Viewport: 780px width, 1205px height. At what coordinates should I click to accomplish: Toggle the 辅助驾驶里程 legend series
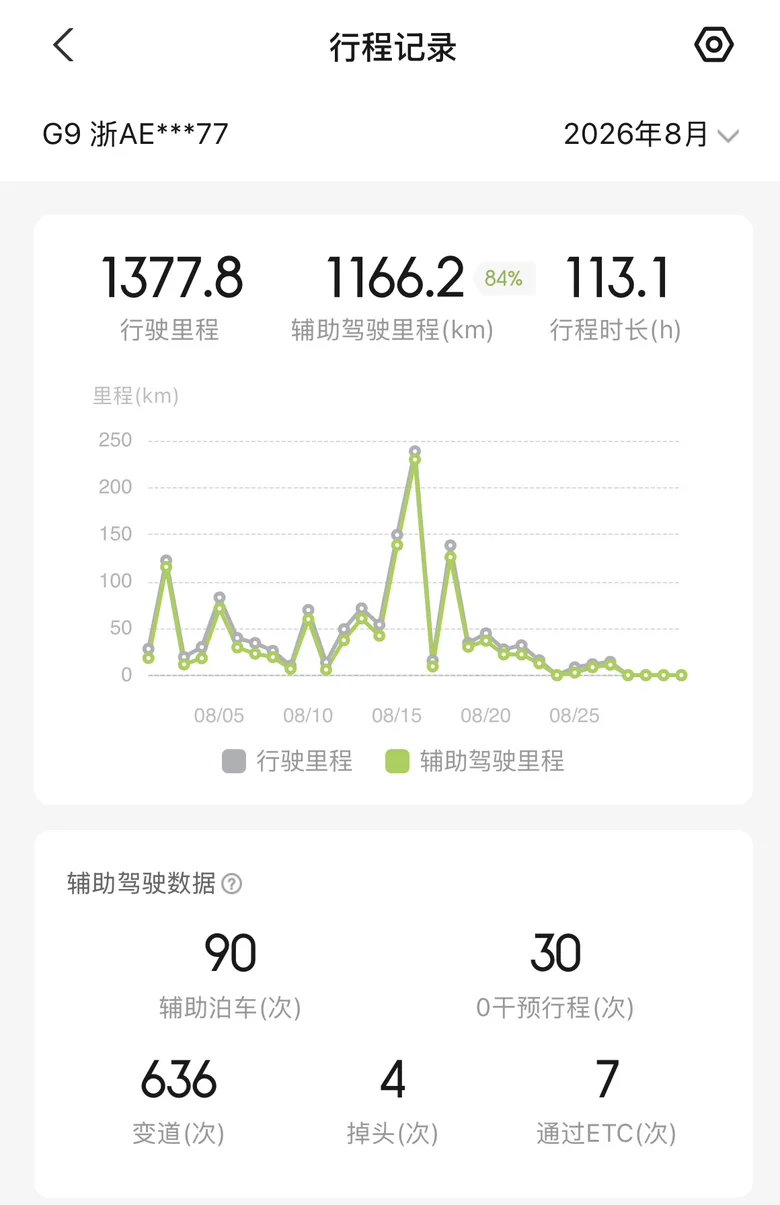tap(475, 762)
